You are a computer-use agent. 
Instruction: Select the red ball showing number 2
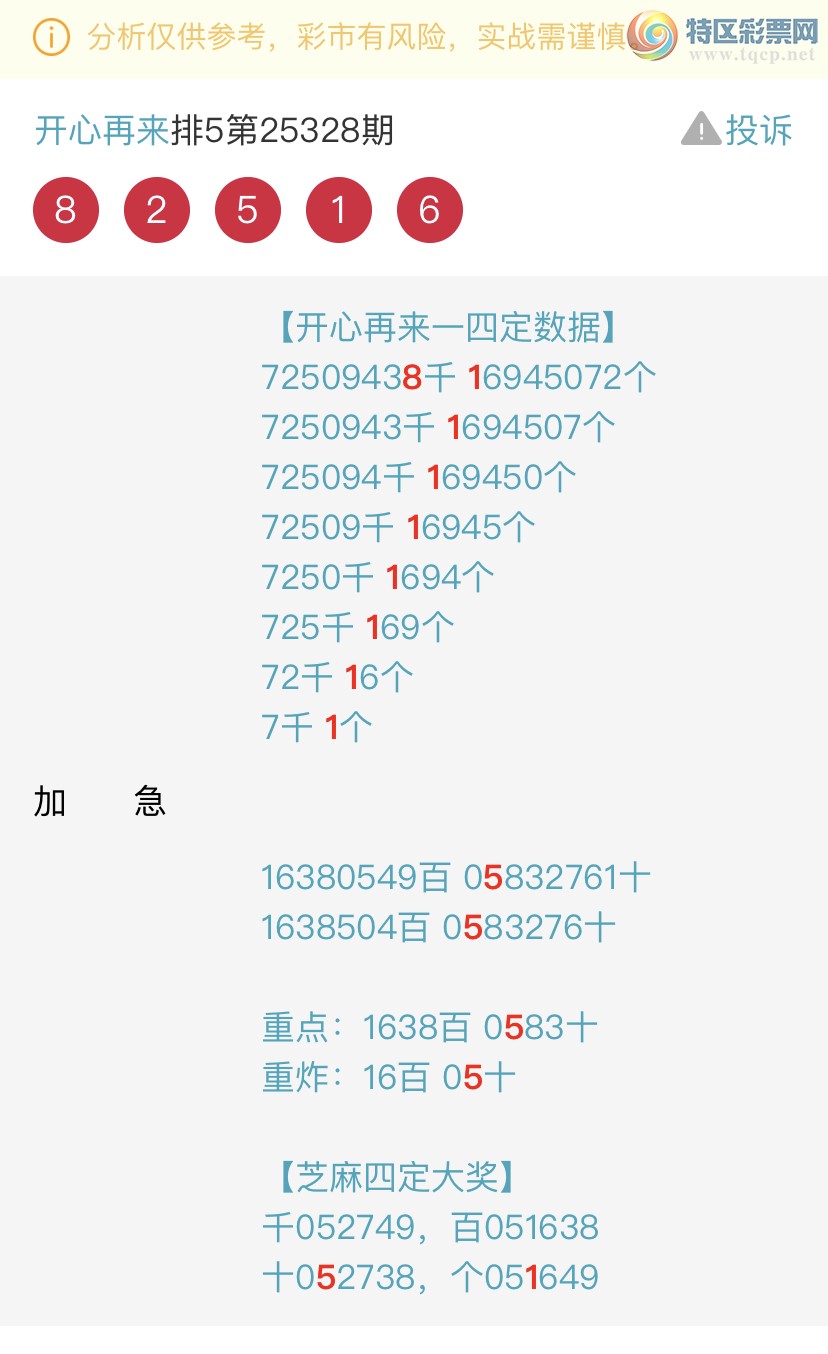(x=157, y=210)
